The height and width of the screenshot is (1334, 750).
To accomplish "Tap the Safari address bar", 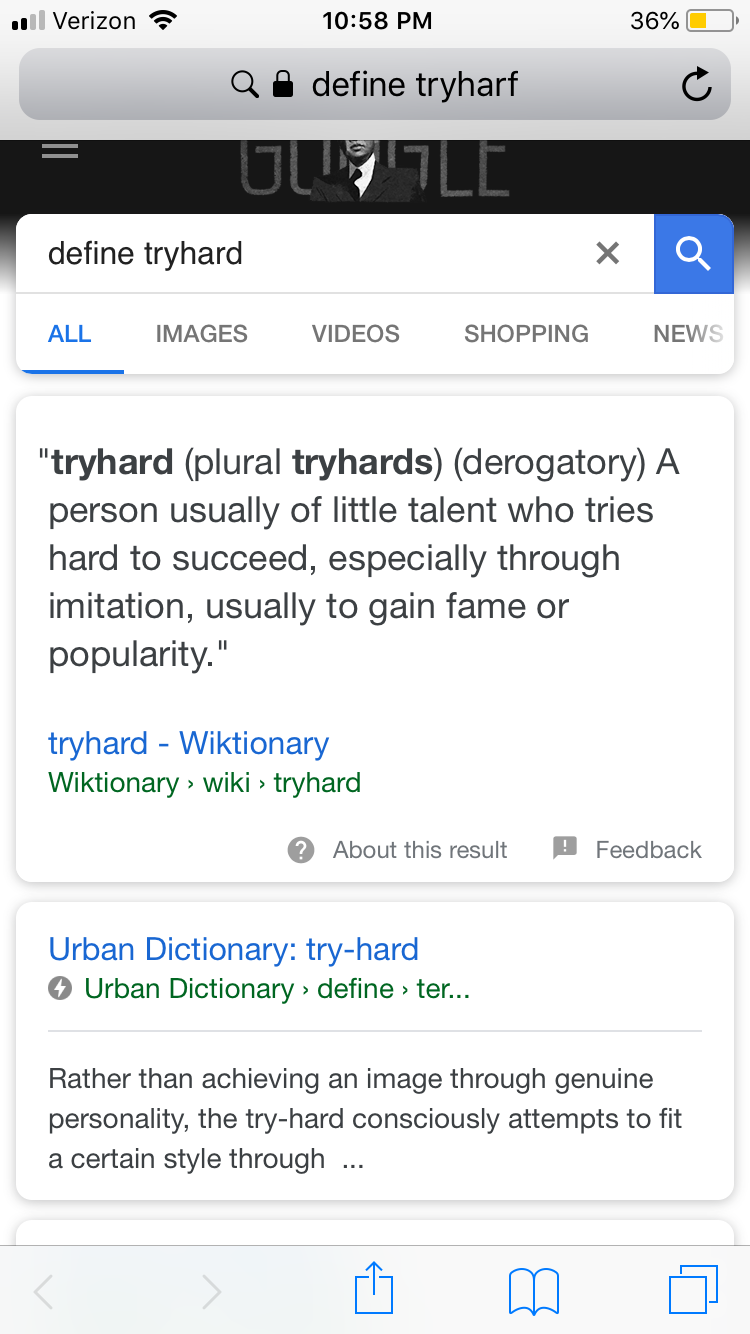I will (375, 85).
